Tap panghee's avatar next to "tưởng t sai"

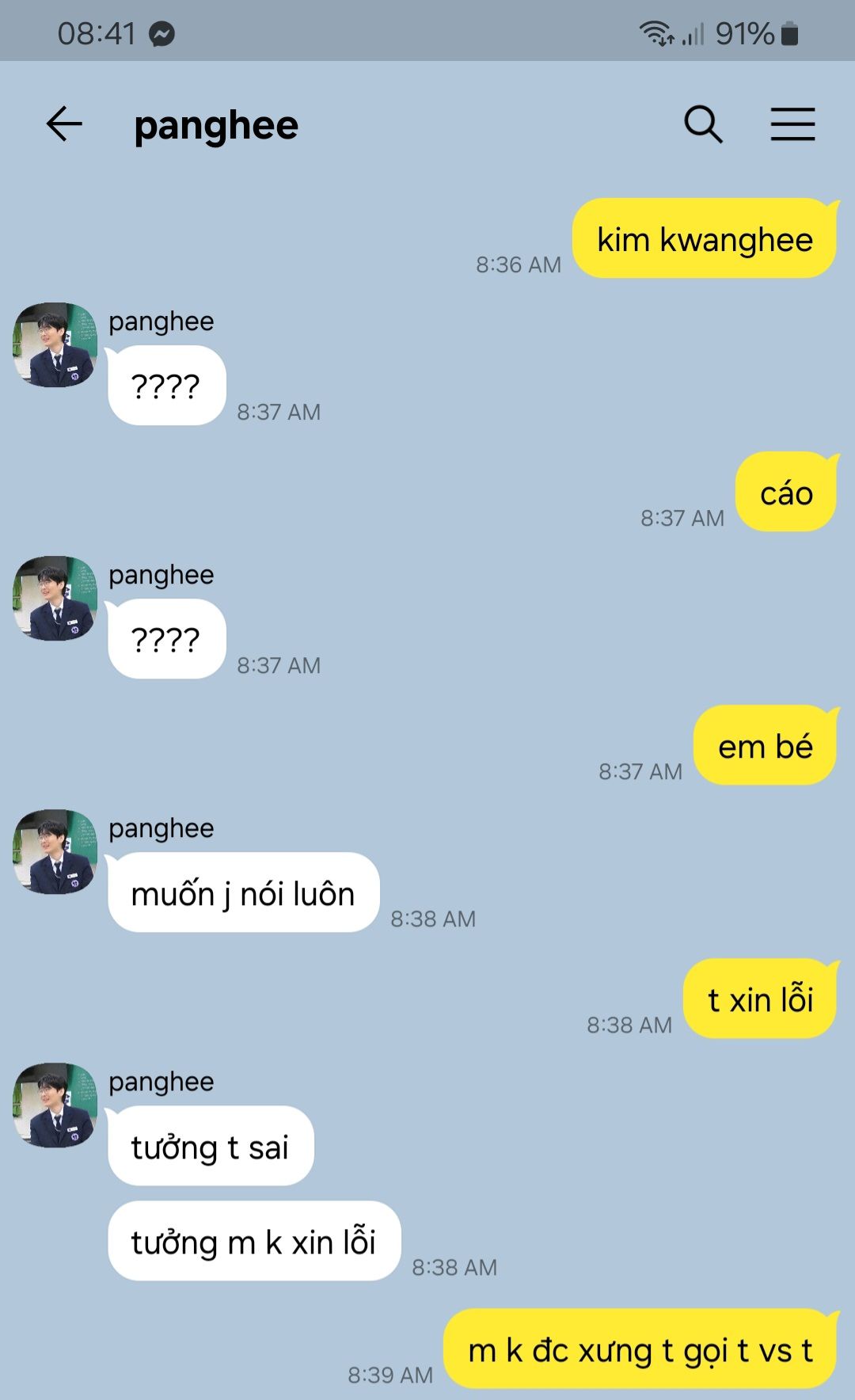55,1105
